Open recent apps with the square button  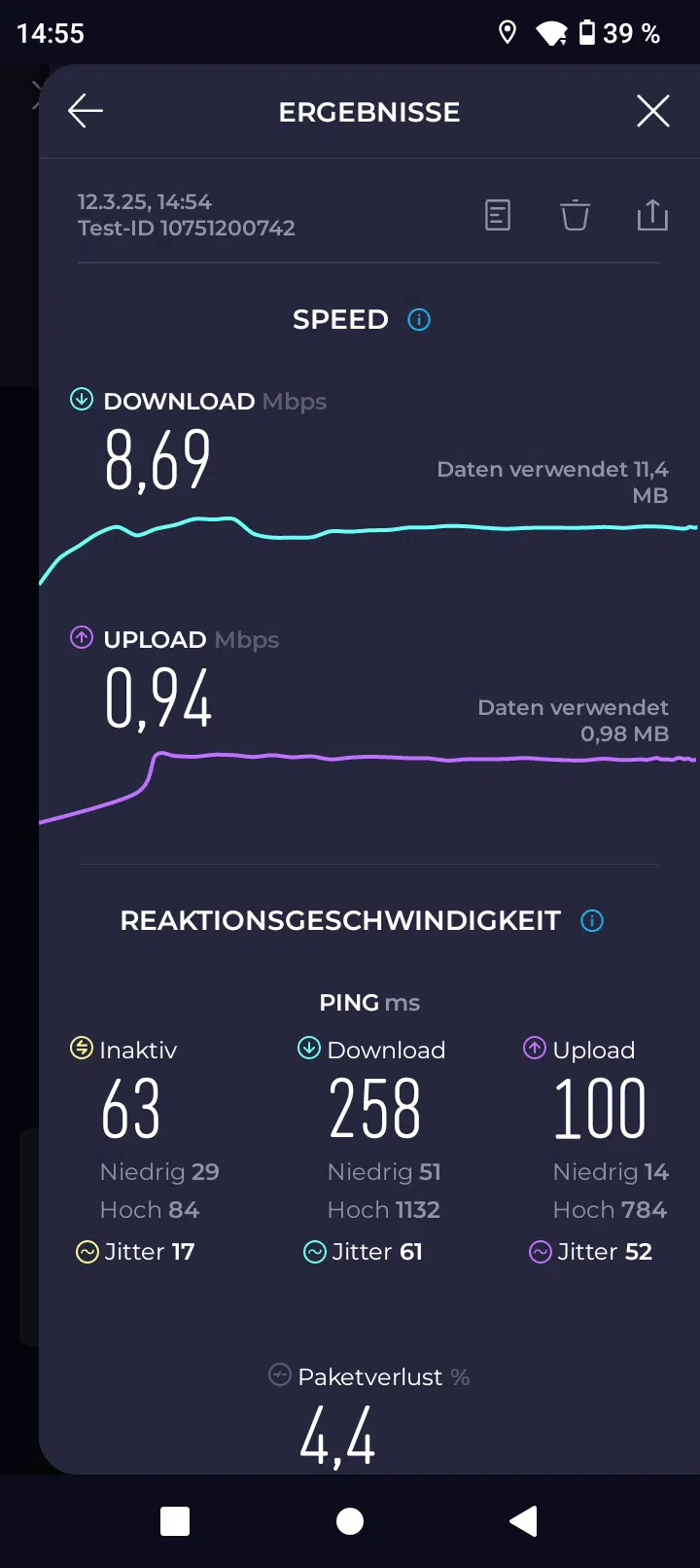tap(175, 1521)
